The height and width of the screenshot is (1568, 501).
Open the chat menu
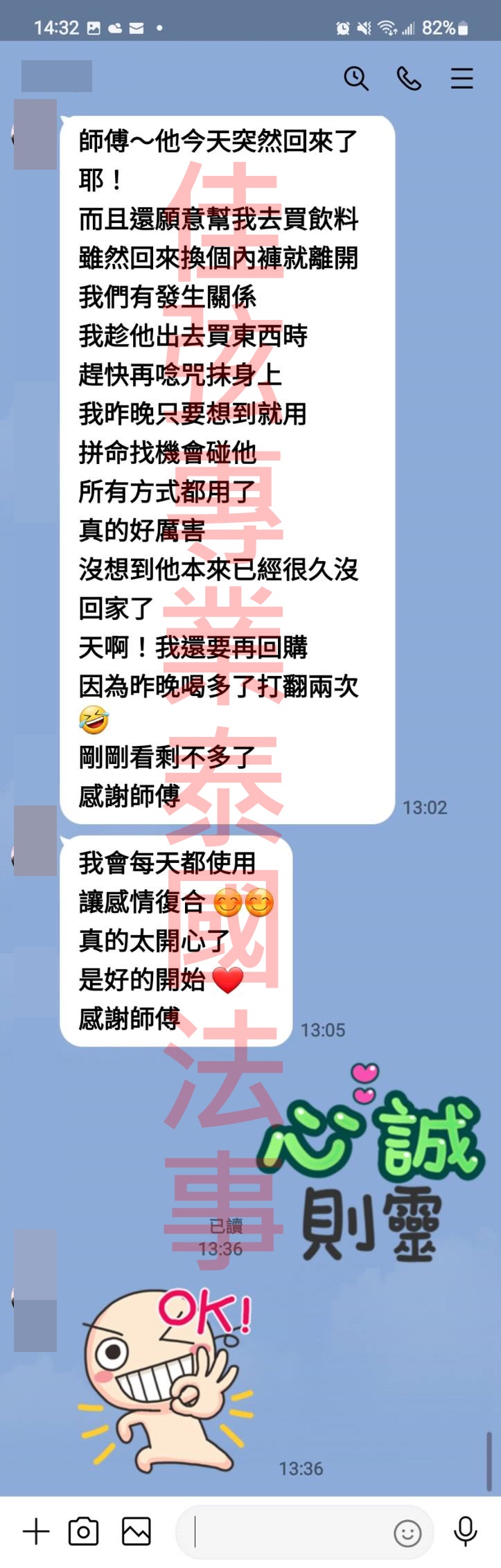462,78
